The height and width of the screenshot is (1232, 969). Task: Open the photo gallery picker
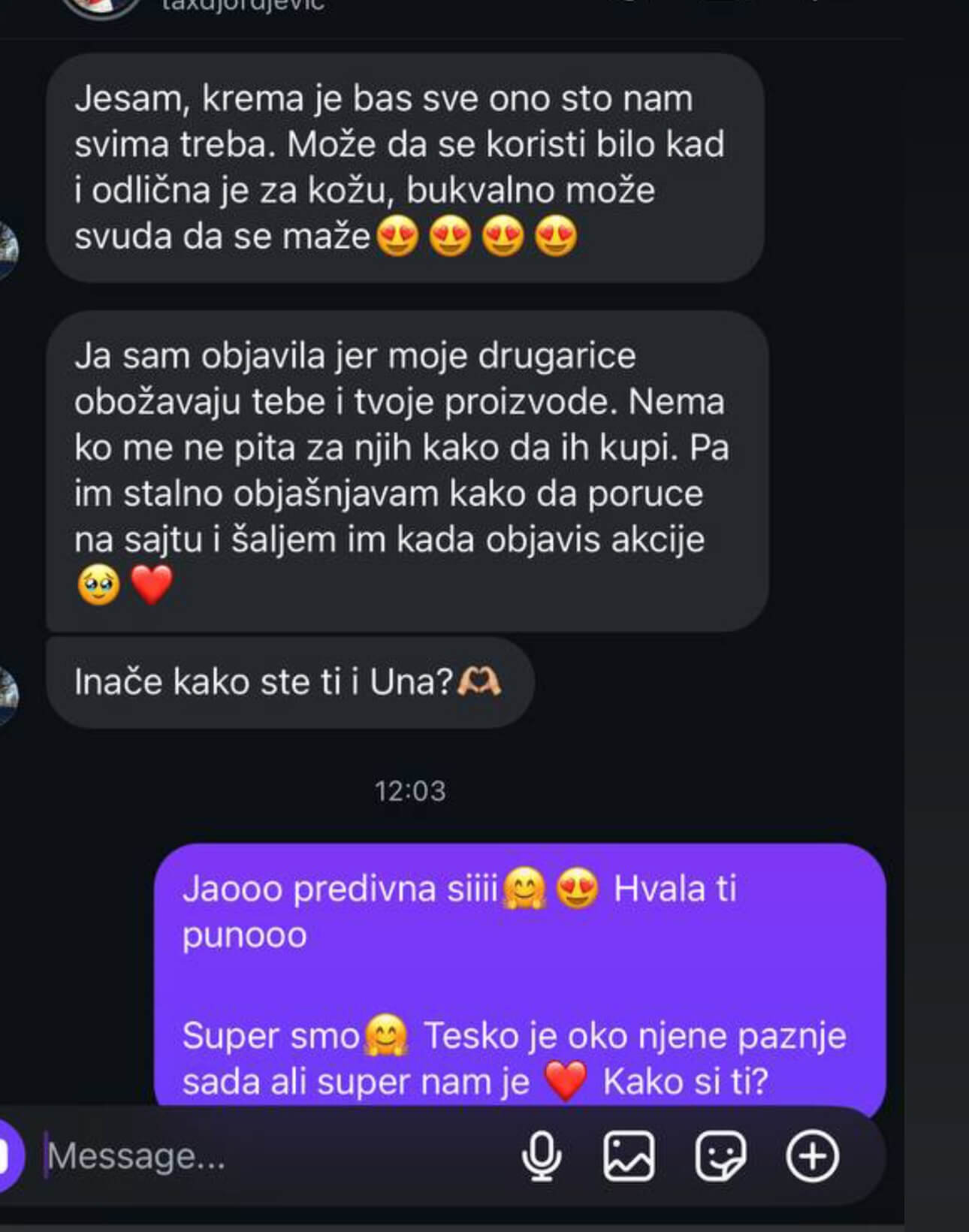[x=629, y=1155]
